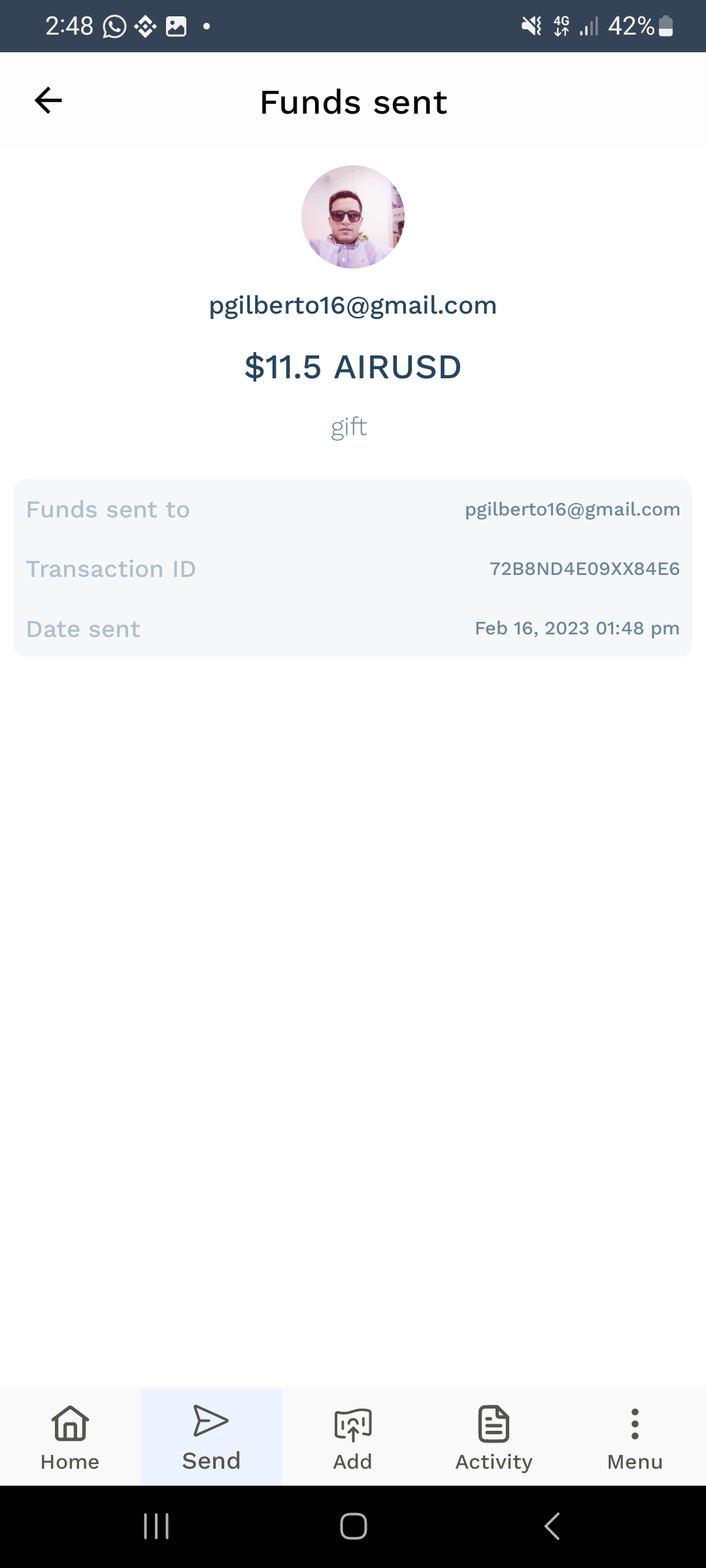The height and width of the screenshot is (1568, 706).
Task: Tap the system back button
Action: point(552,1526)
